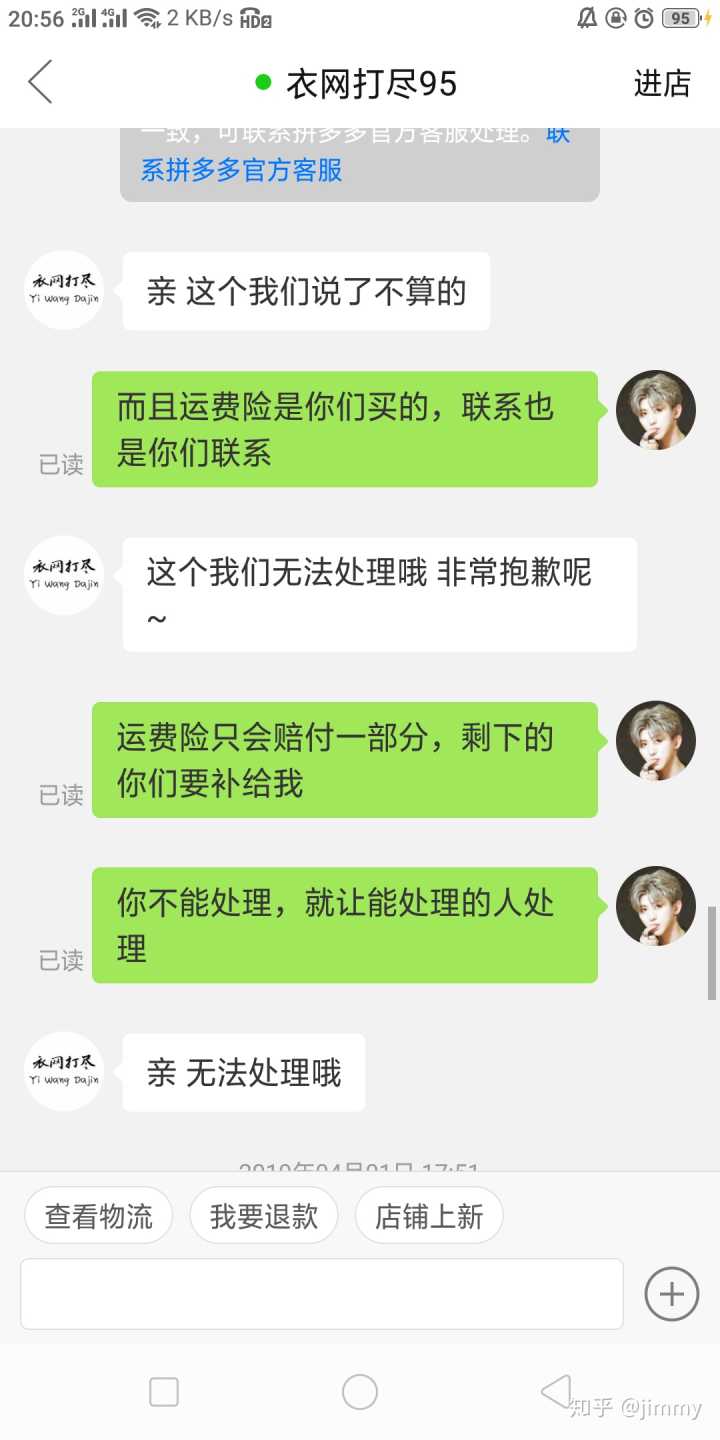Viewport: 720px width, 1440px height.
Task: Tap the 查看物流 quick chip
Action: (99, 1216)
